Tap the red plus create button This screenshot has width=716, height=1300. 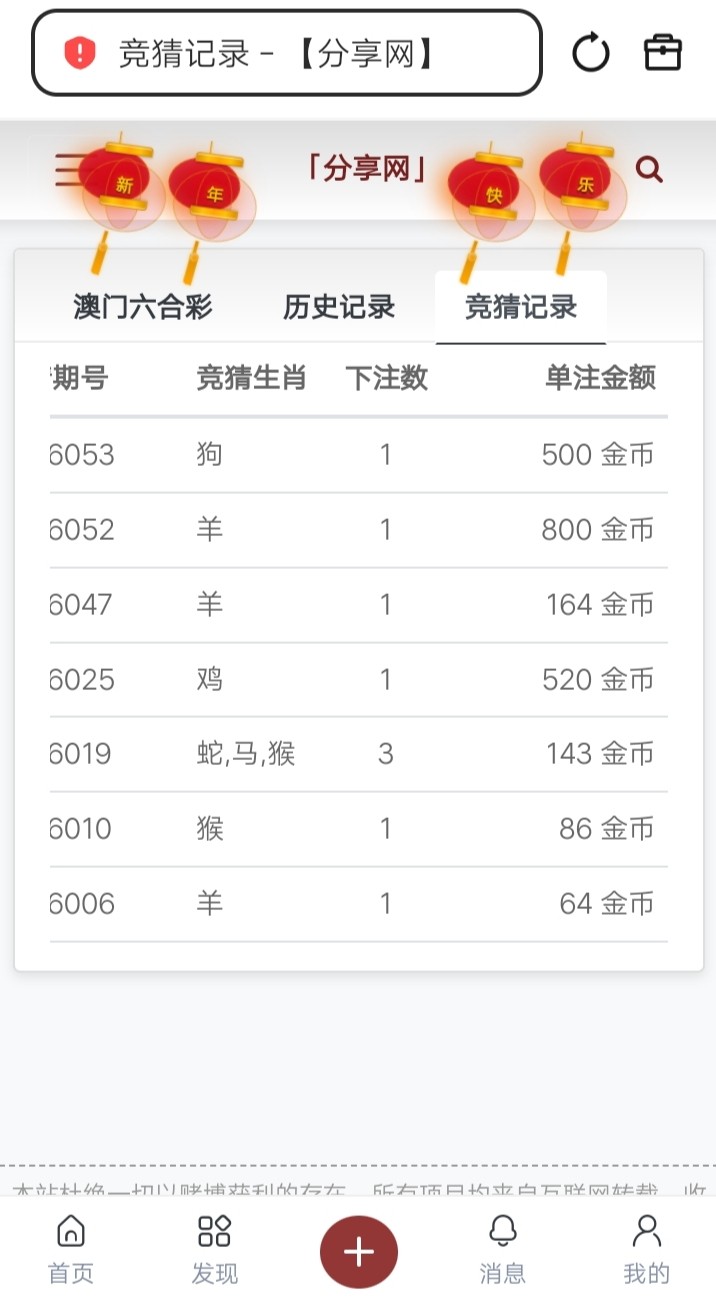pos(359,1252)
